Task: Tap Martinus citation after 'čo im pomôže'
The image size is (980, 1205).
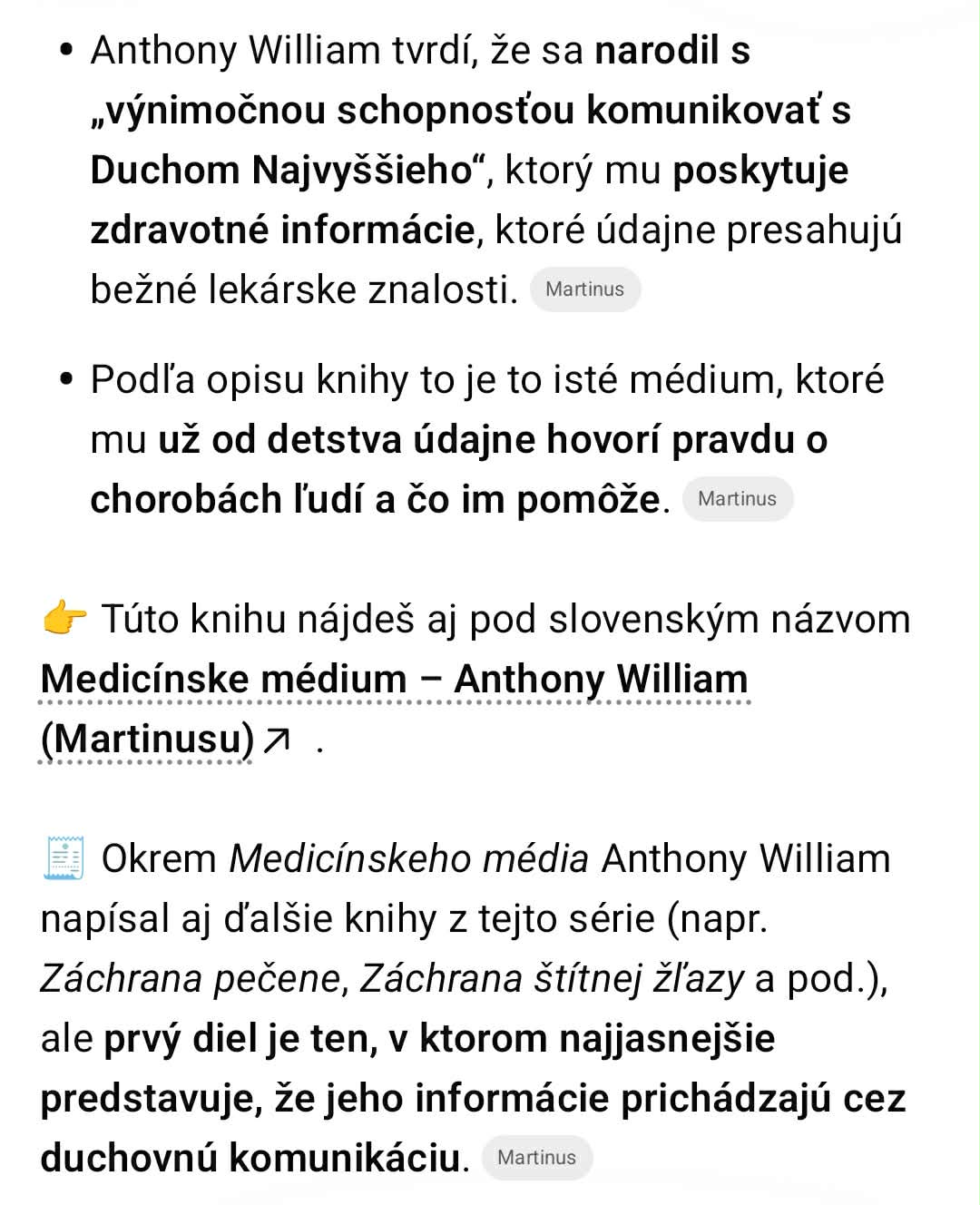Action: (737, 499)
